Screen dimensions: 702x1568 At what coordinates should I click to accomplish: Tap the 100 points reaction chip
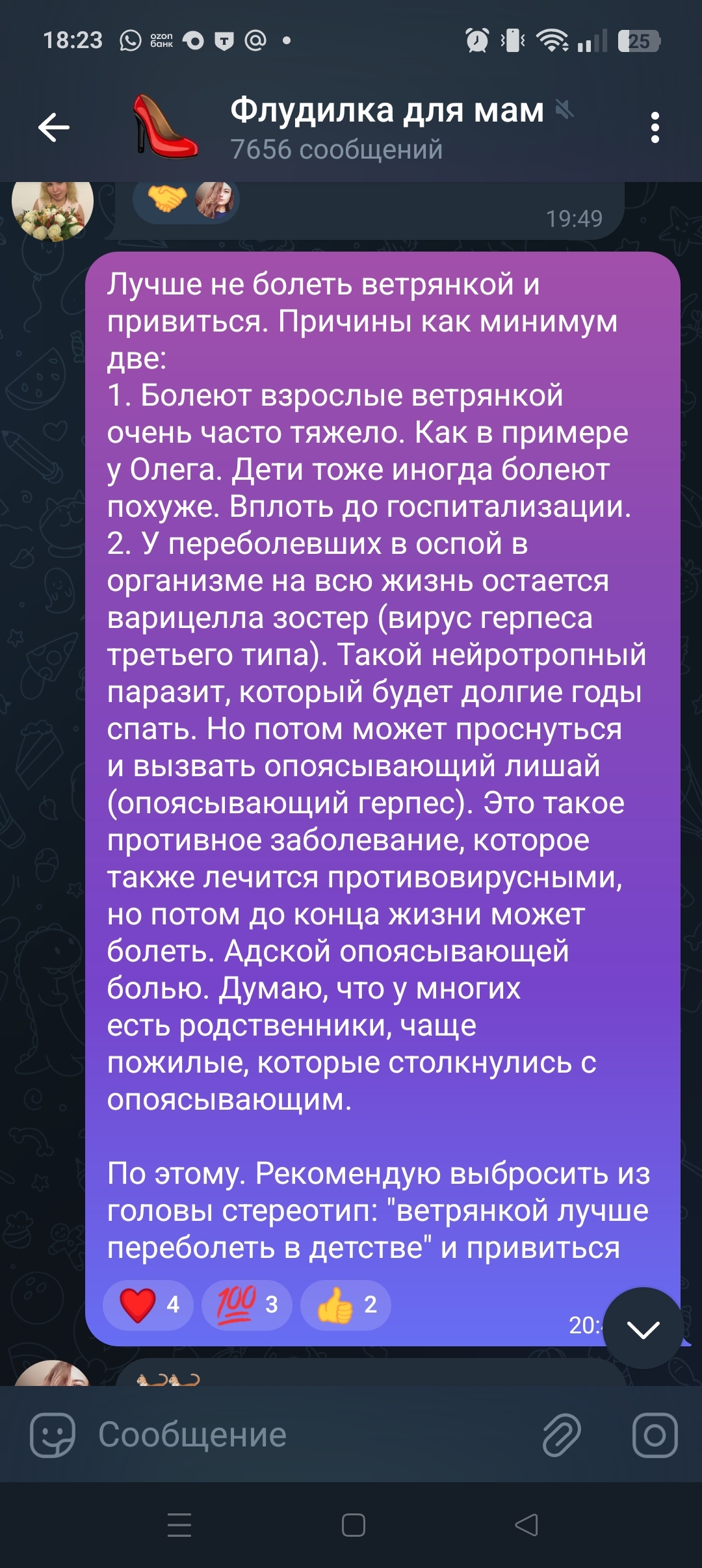point(247,1305)
